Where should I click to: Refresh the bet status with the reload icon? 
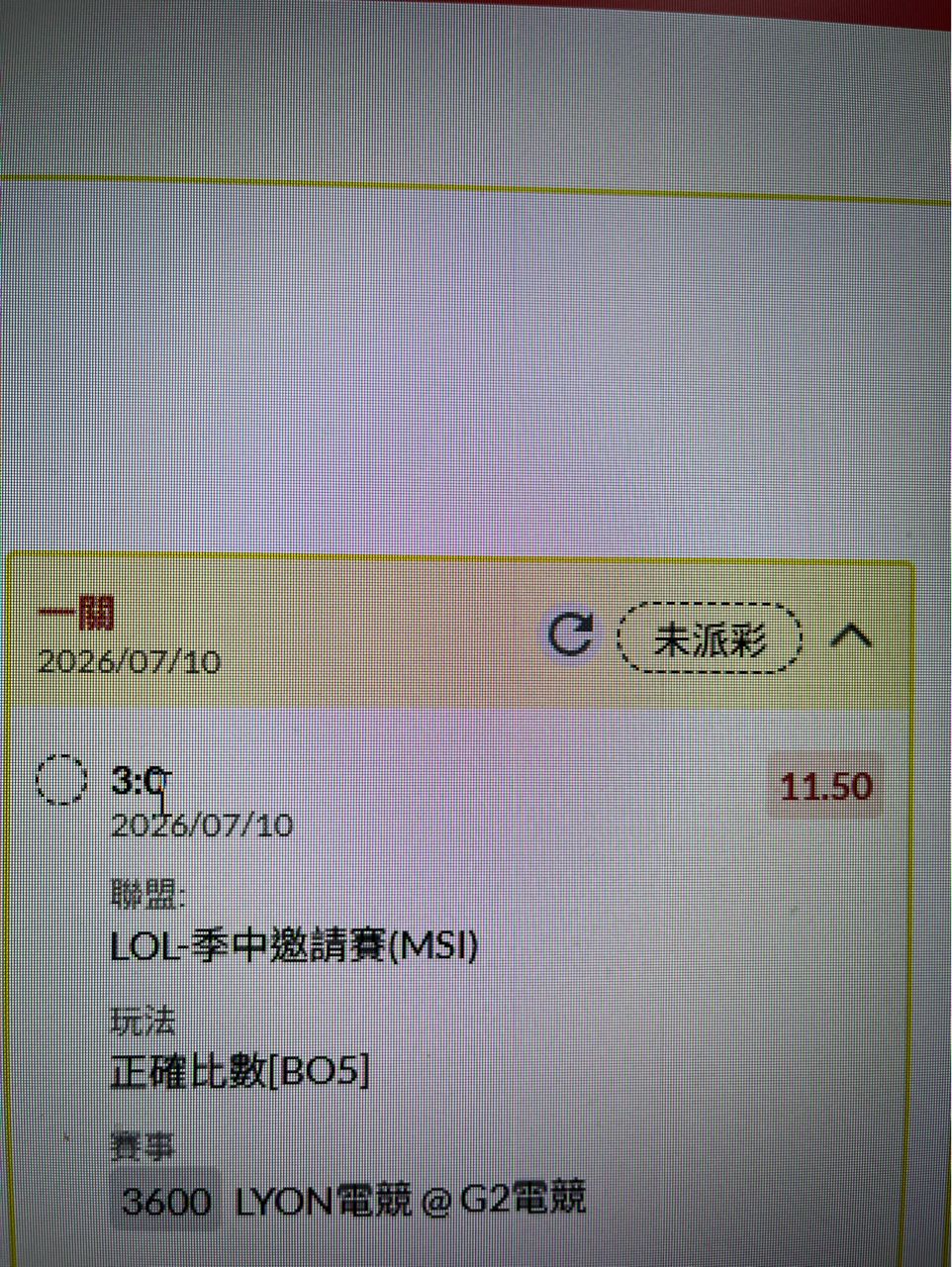tap(571, 634)
